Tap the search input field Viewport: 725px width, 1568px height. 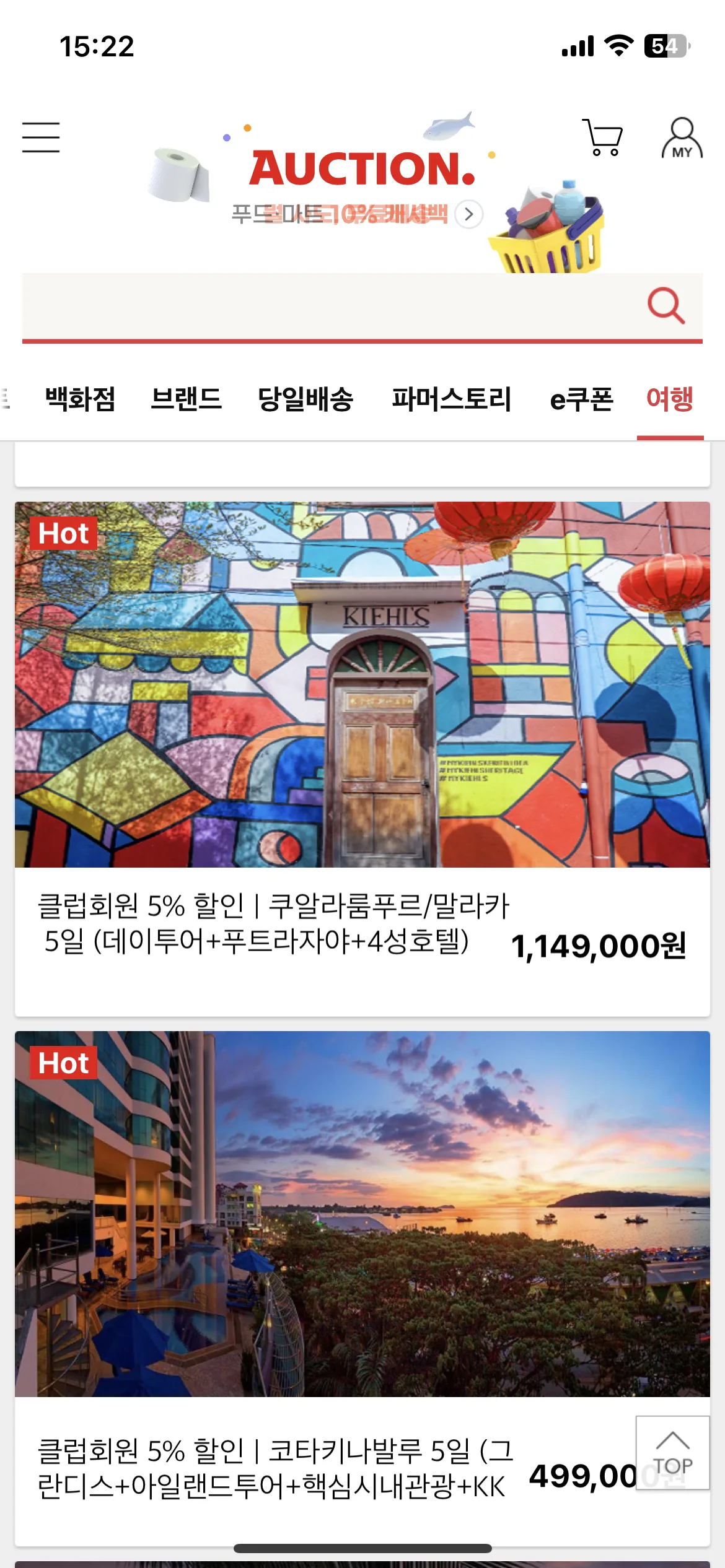point(310,305)
